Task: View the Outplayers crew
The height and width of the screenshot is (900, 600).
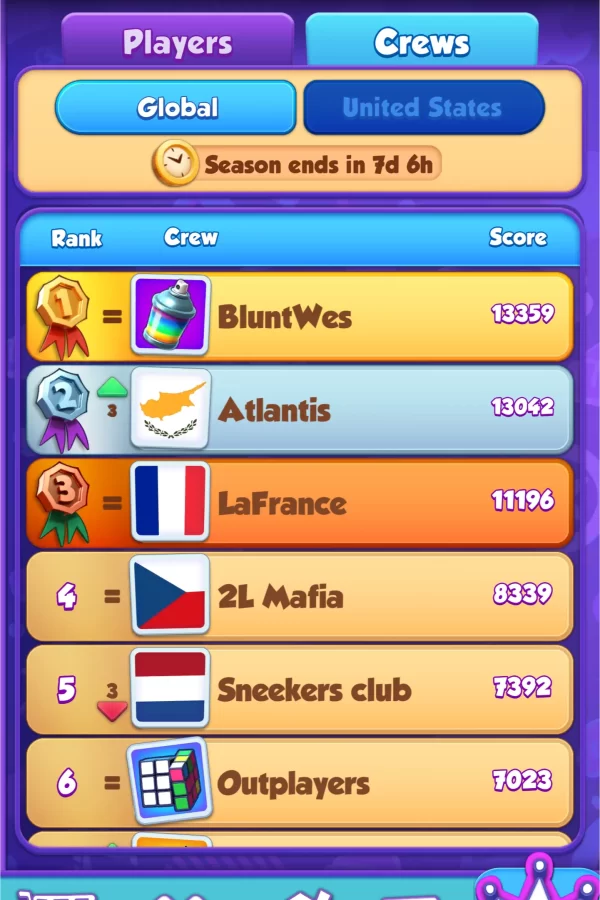Action: [x=300, y=782]
